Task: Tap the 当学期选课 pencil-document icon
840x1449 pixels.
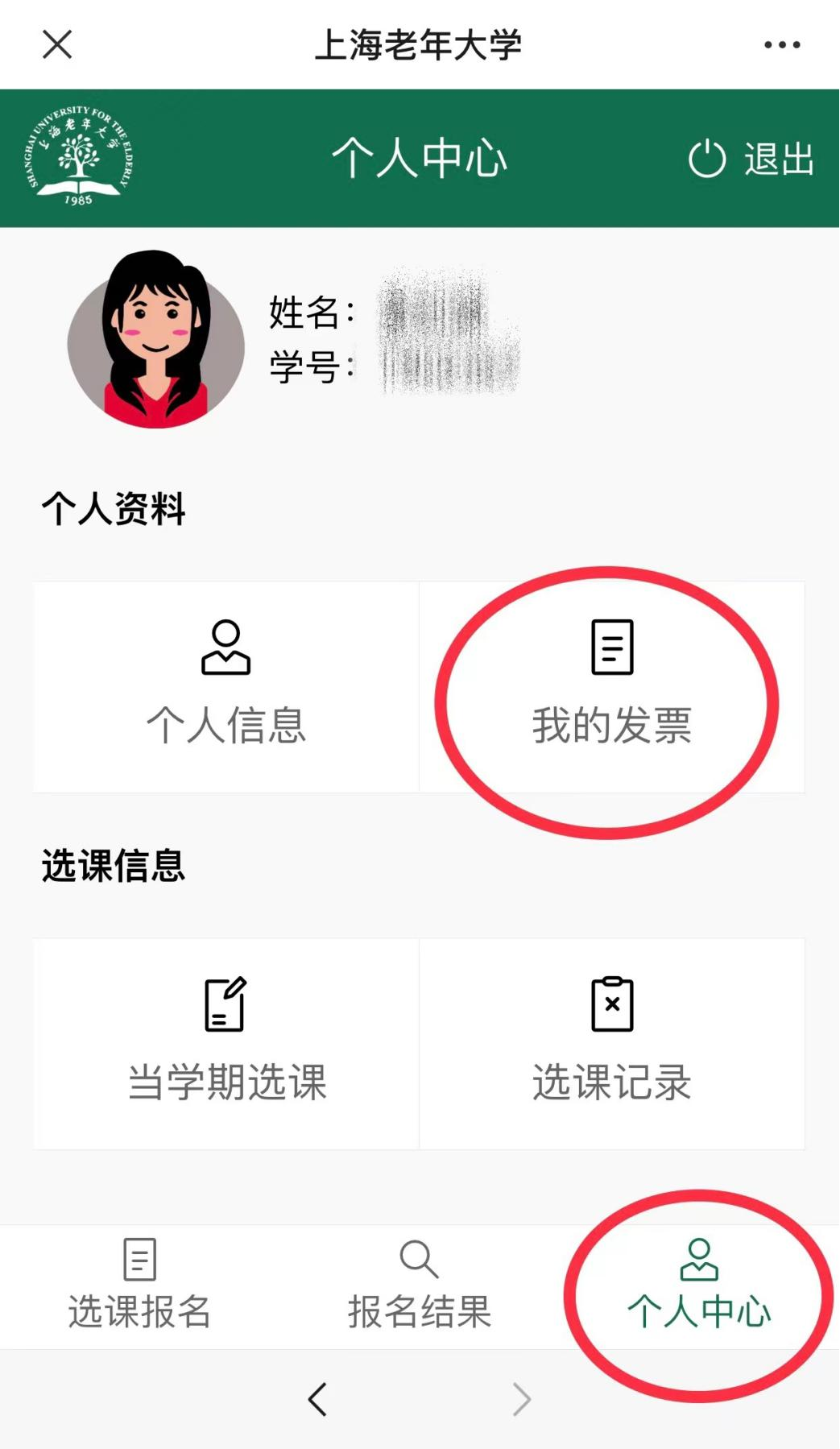Action: coord(226,1004)
